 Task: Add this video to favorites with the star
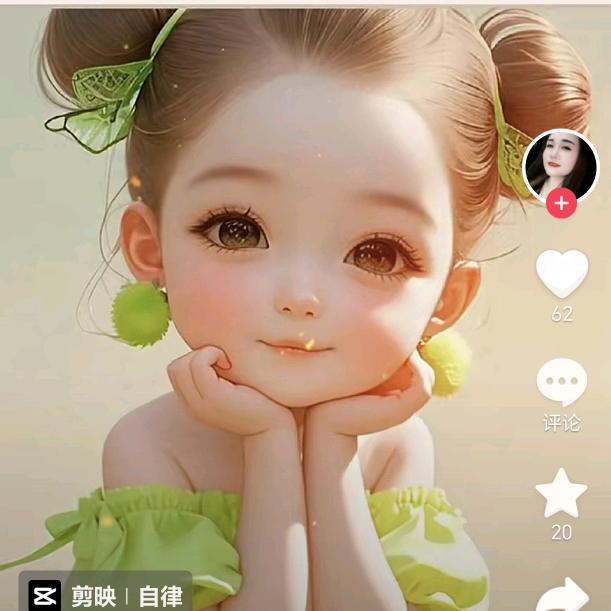point(562,493)
